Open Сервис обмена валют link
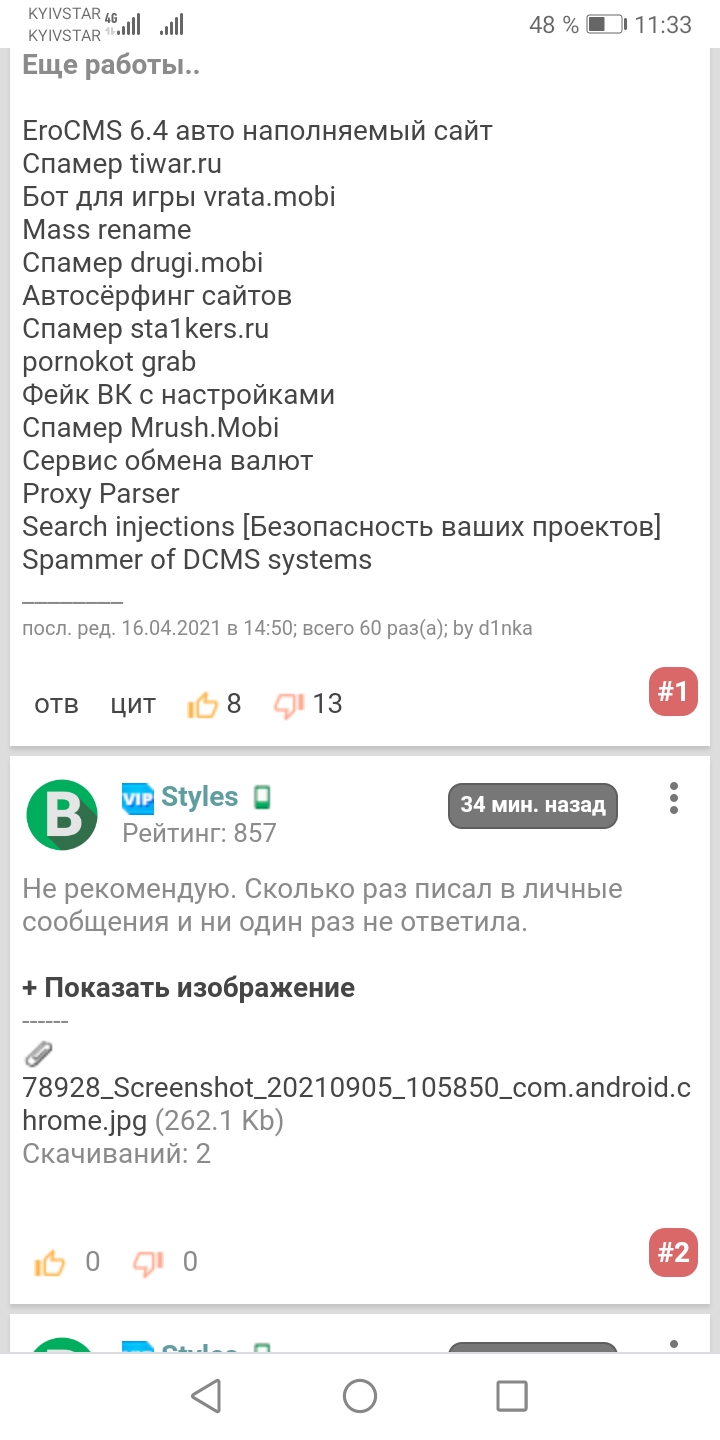Image resolution: width=720 pixels, height=1440 pixels. click(167, 461)
